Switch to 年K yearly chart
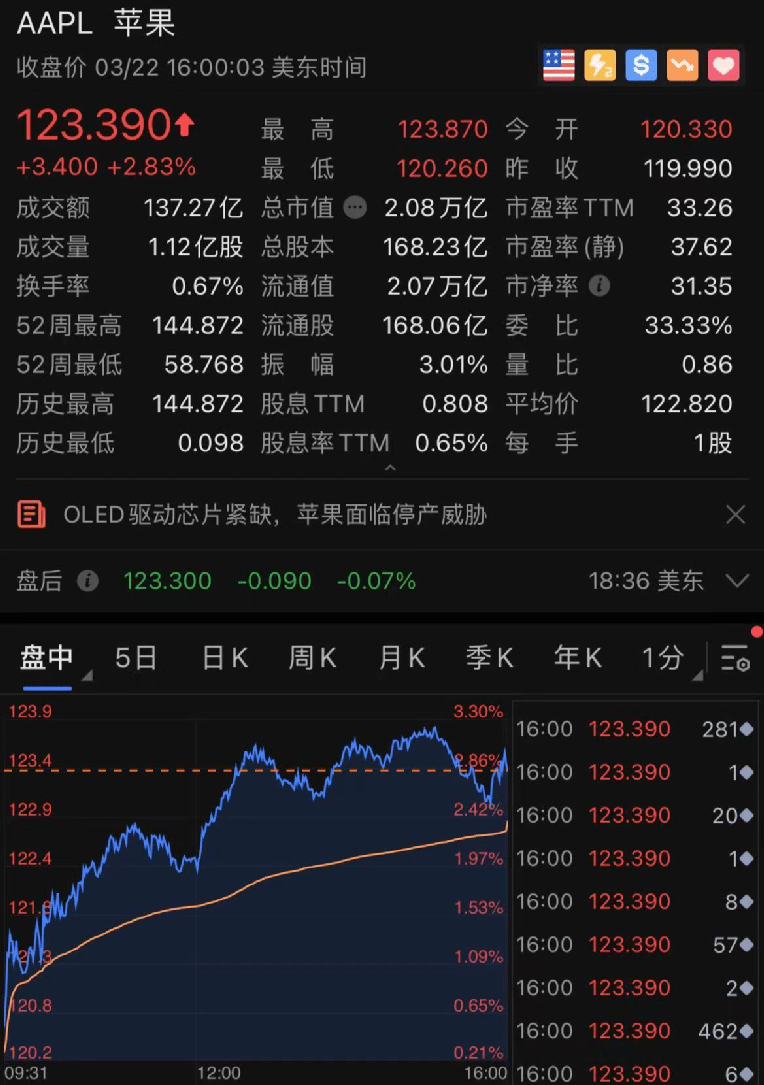 coord(577,657)
